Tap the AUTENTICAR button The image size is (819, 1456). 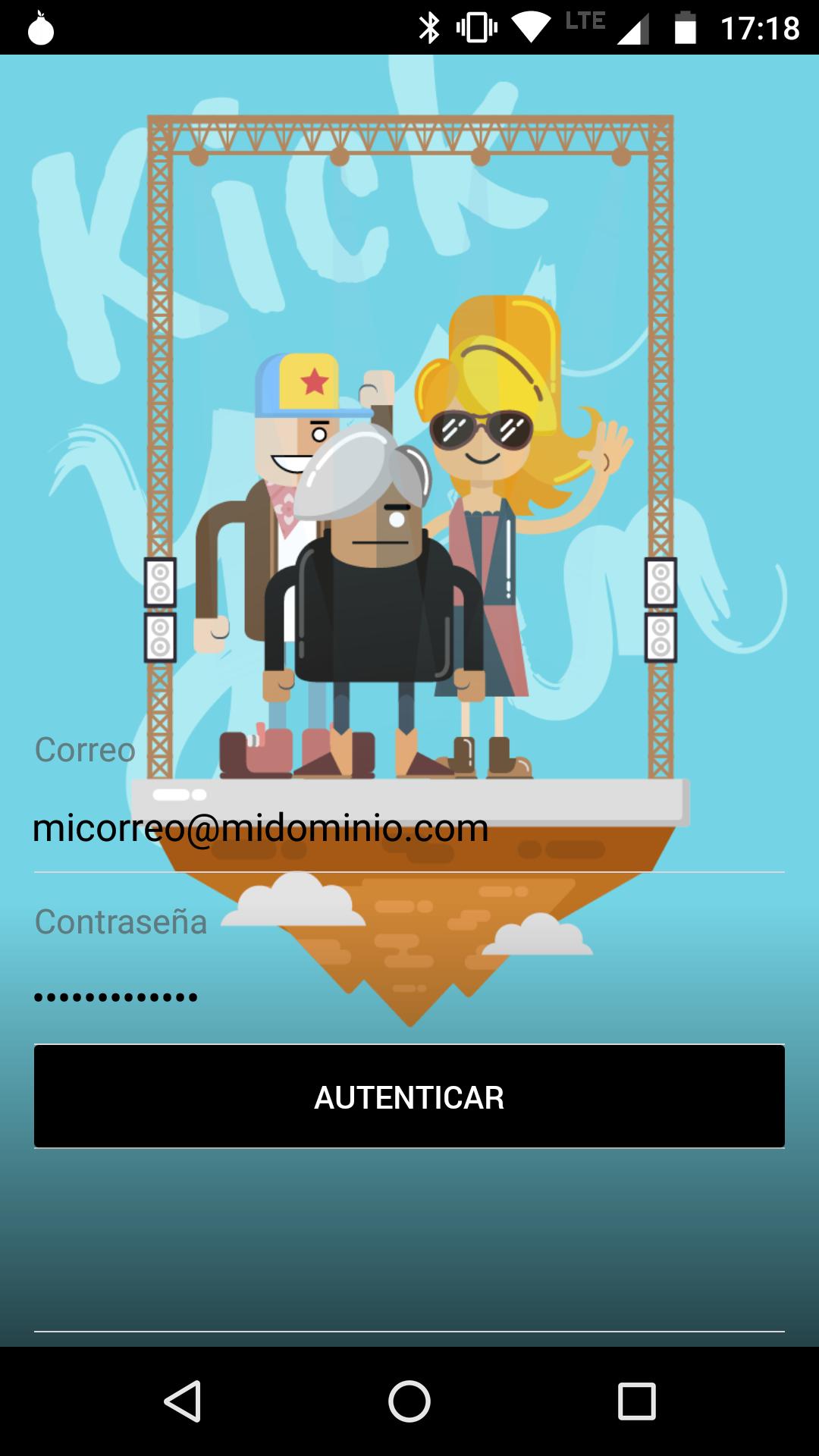pyautogui.click(x=409, y=1097)
